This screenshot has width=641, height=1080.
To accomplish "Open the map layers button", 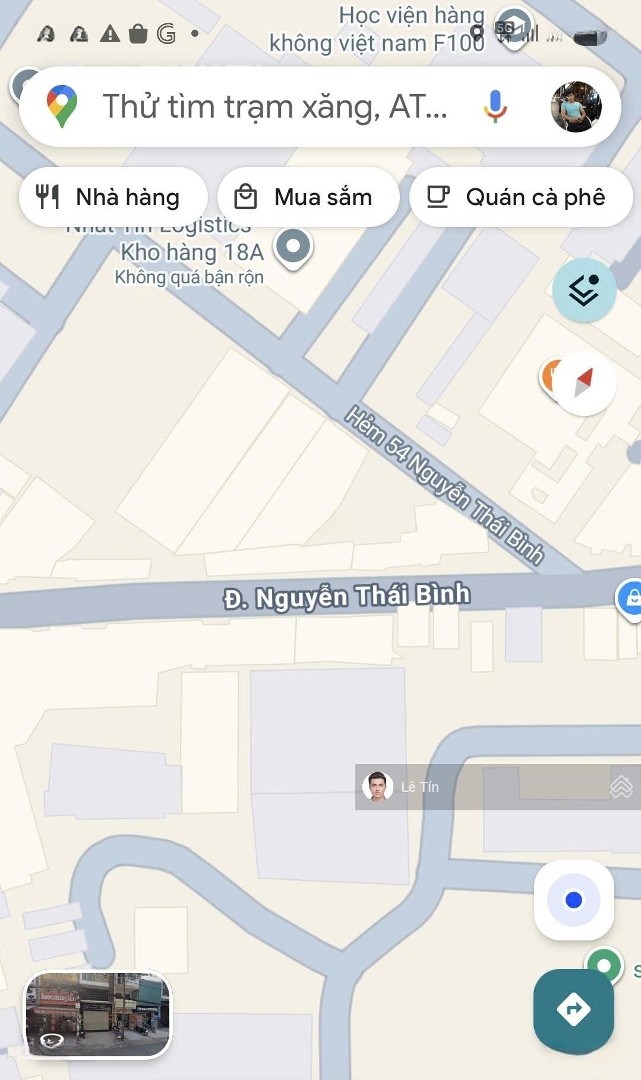I will [x=584, y=290].
